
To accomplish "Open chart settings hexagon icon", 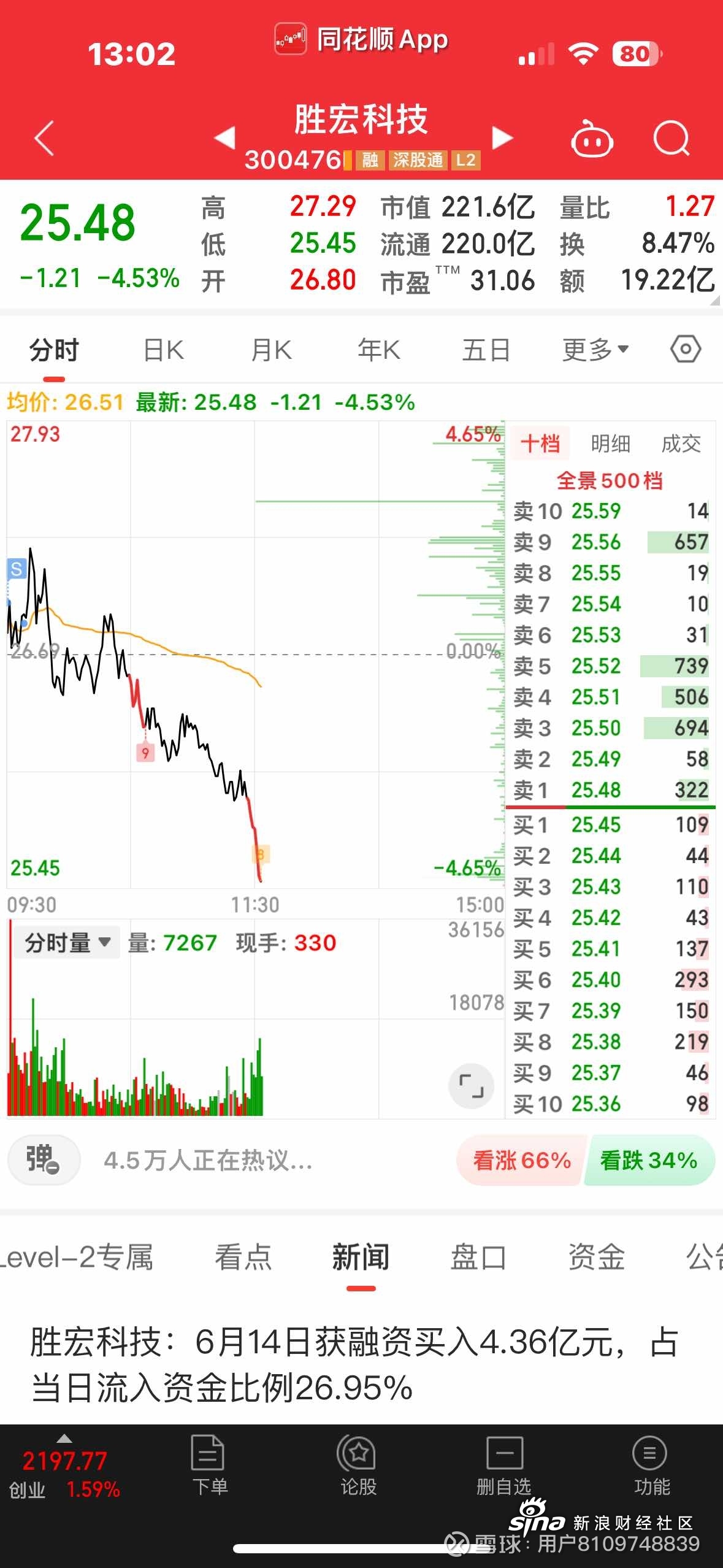I will pyautogui.click(x=686, y=350).
